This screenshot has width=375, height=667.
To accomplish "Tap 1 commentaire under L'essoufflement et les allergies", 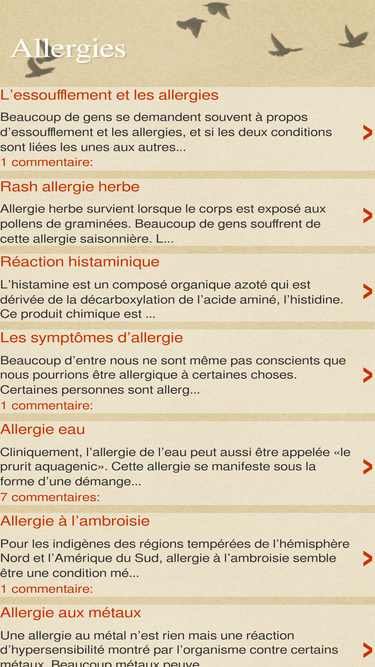I will pos(46,162).
